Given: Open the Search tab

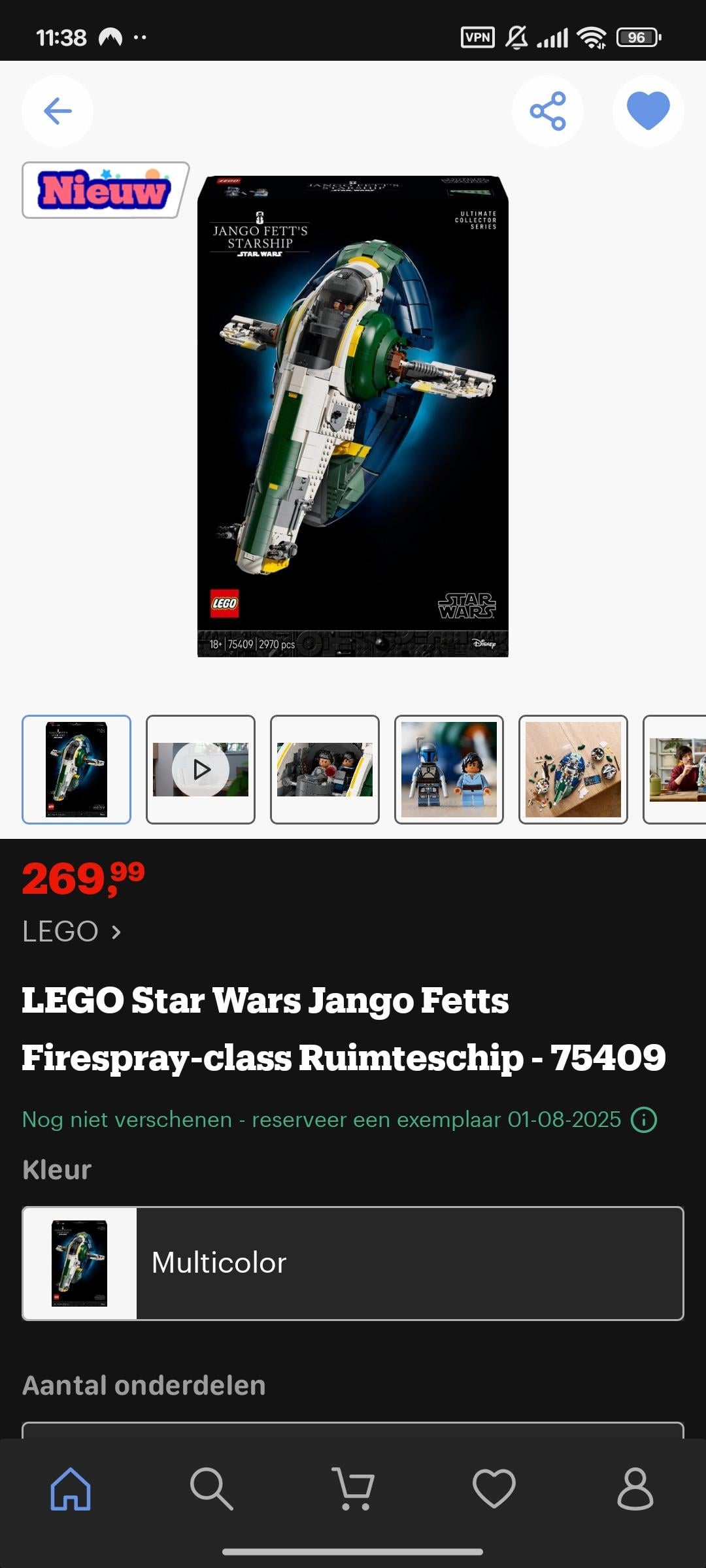Looking at the screenshot, I should (x=211, y=1489).
